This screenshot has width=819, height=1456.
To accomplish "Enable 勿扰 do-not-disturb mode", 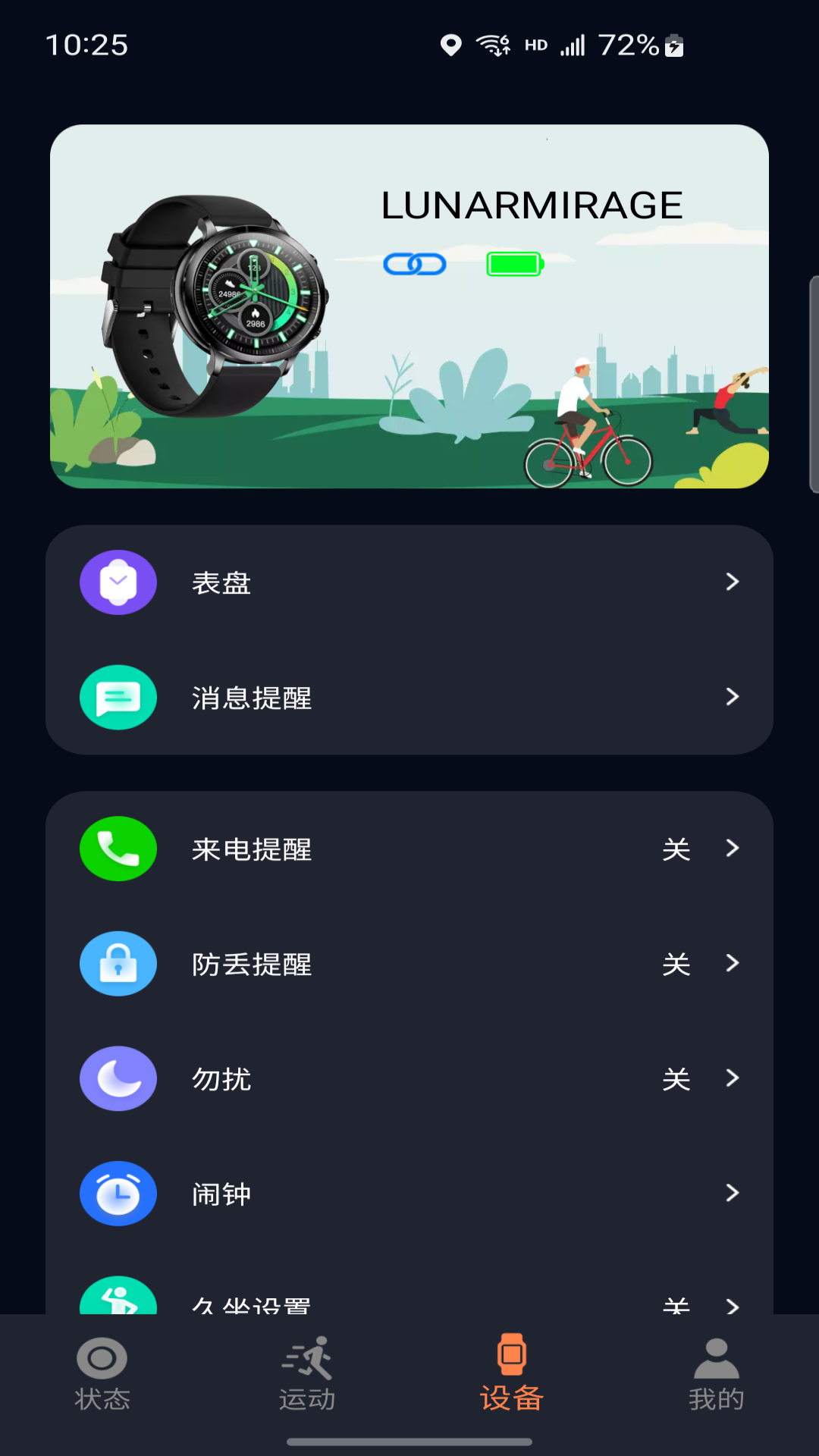I will (x=677, y=1078).
